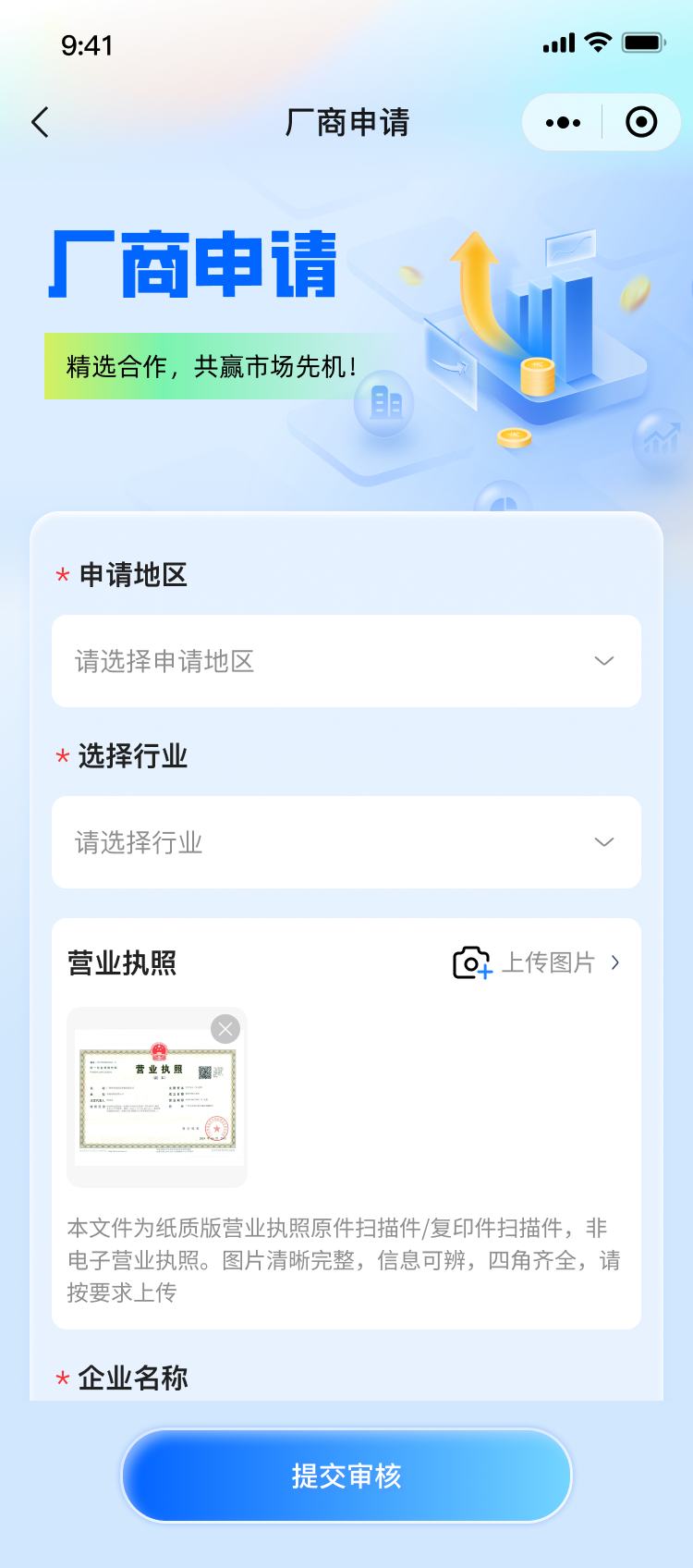Viewport: 693px width, 1568px height.
Task: Go back from the 厂商申请 page
Action: tap(40, 122)
